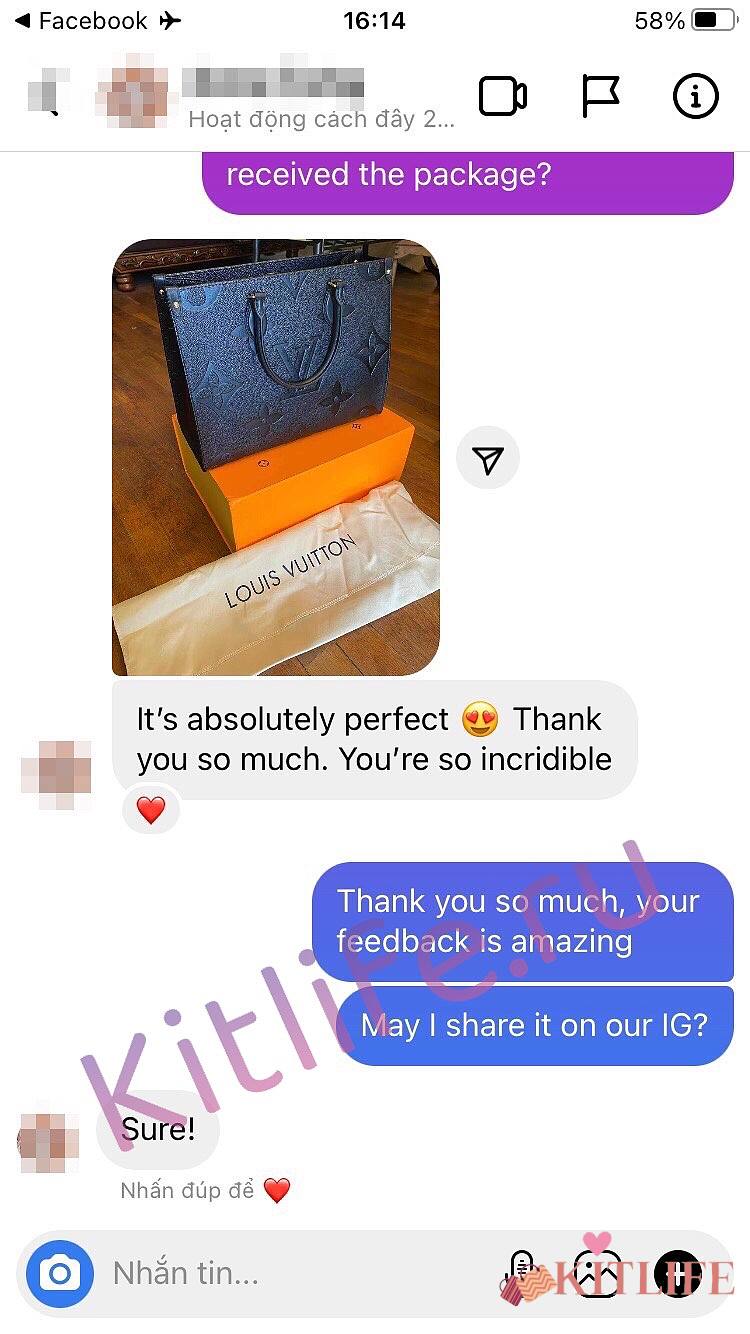Record a voice message with microphone
750x1334 pixels.
click(521, 1273)
